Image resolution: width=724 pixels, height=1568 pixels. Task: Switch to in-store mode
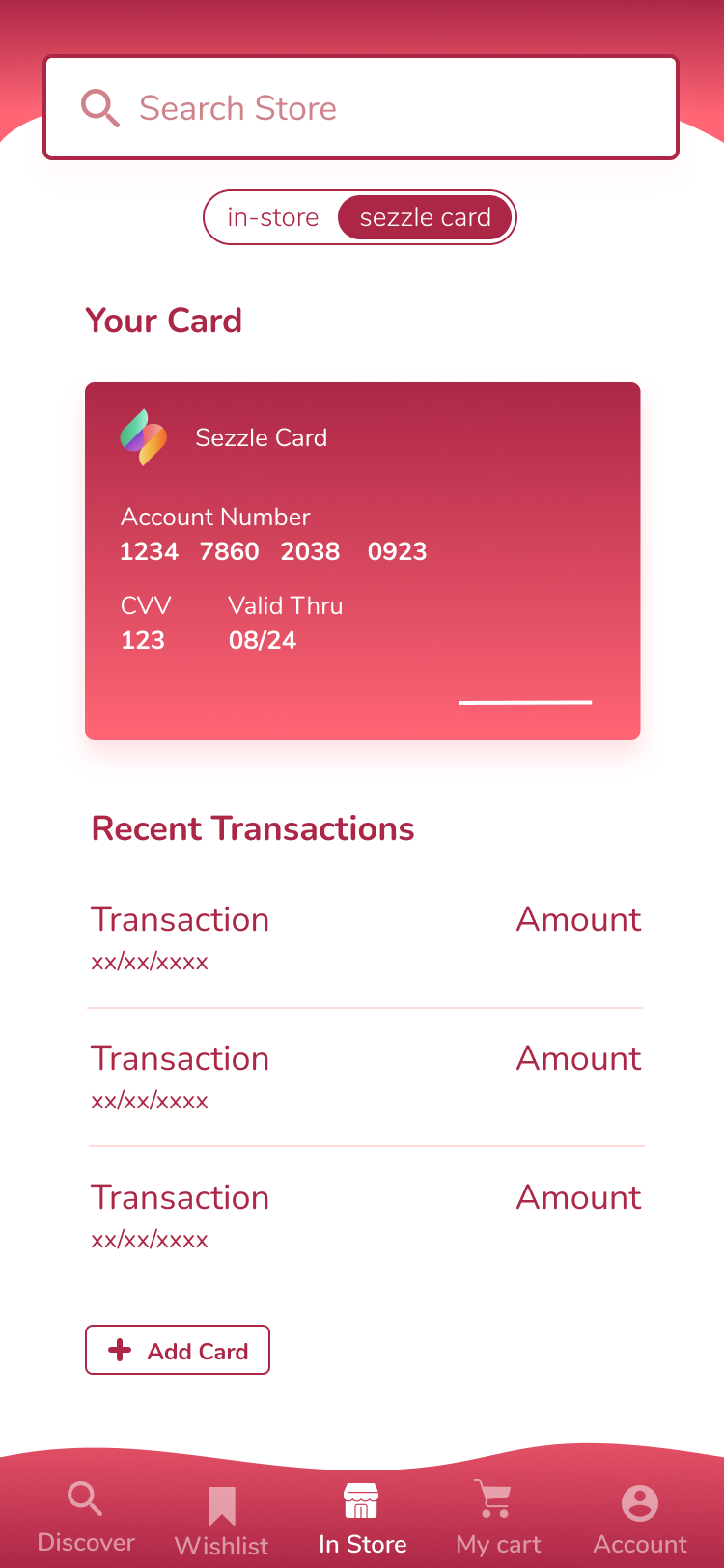[x=272, y=216]
